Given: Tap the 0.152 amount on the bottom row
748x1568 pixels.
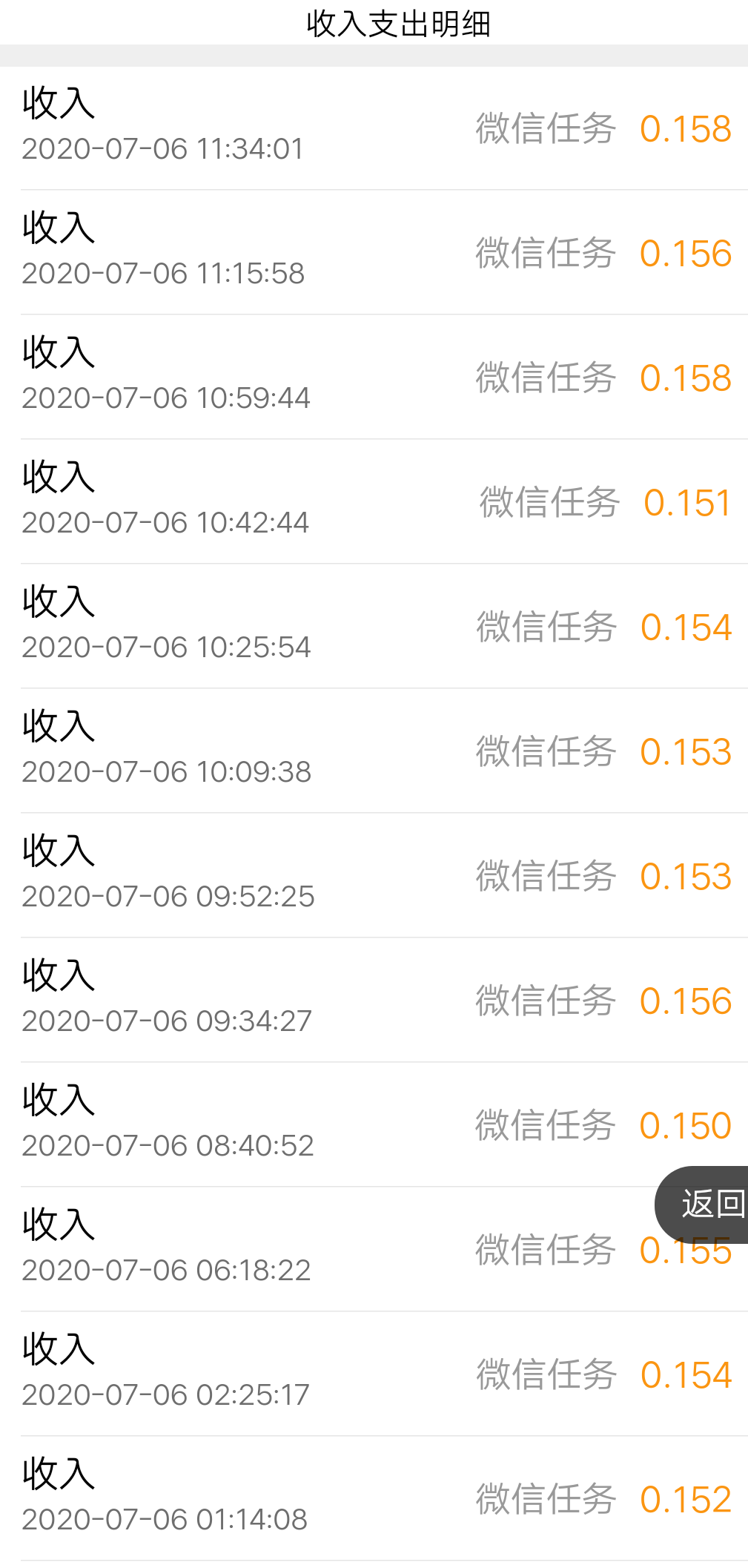Looking at the screenshot, I should click(x=686, y=1500).
